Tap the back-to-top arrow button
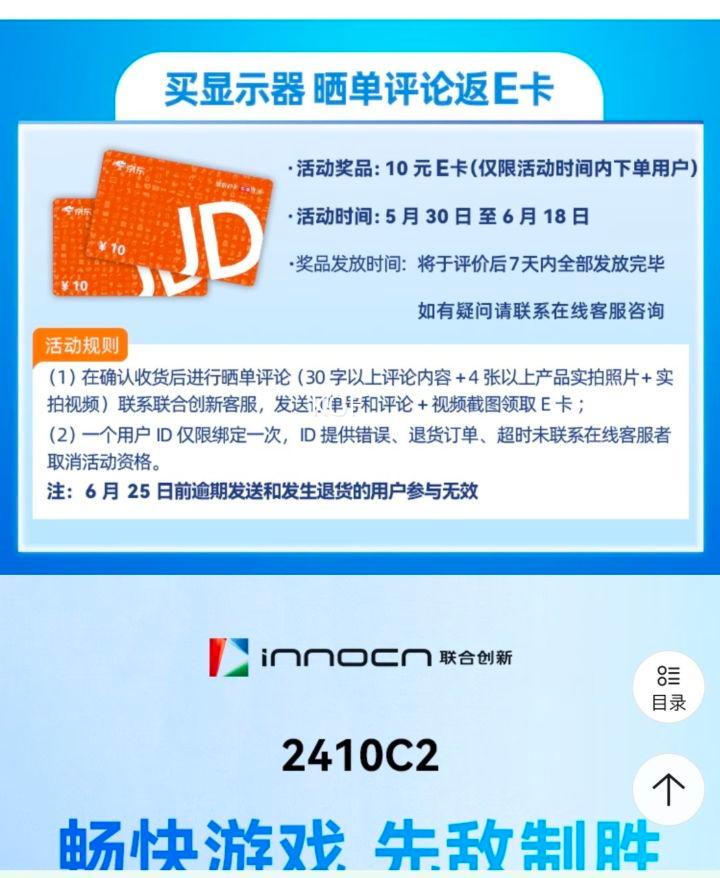Viewport: 720px width, 878px height. 668,789
